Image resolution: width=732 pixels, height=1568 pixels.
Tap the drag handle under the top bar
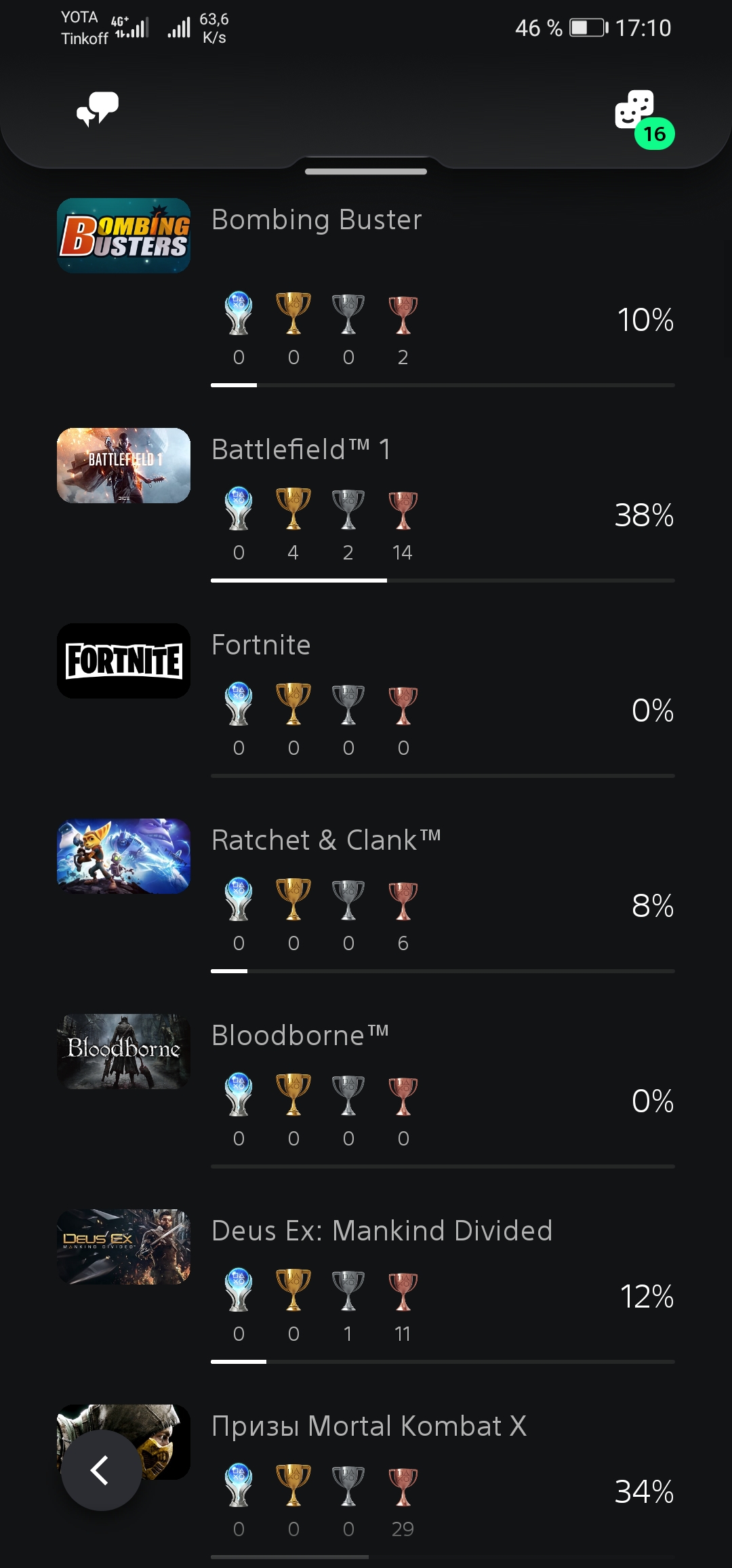pyautogui.click(x=366, y=172)
